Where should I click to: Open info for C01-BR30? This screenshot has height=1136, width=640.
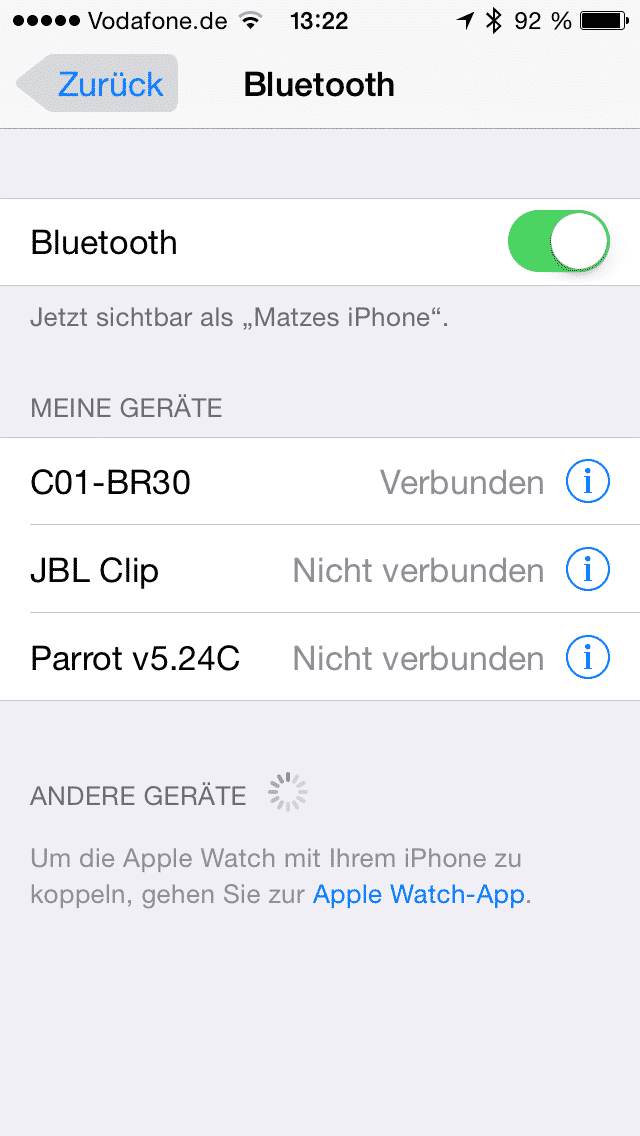pyautogui.click(x=587, y=482)
